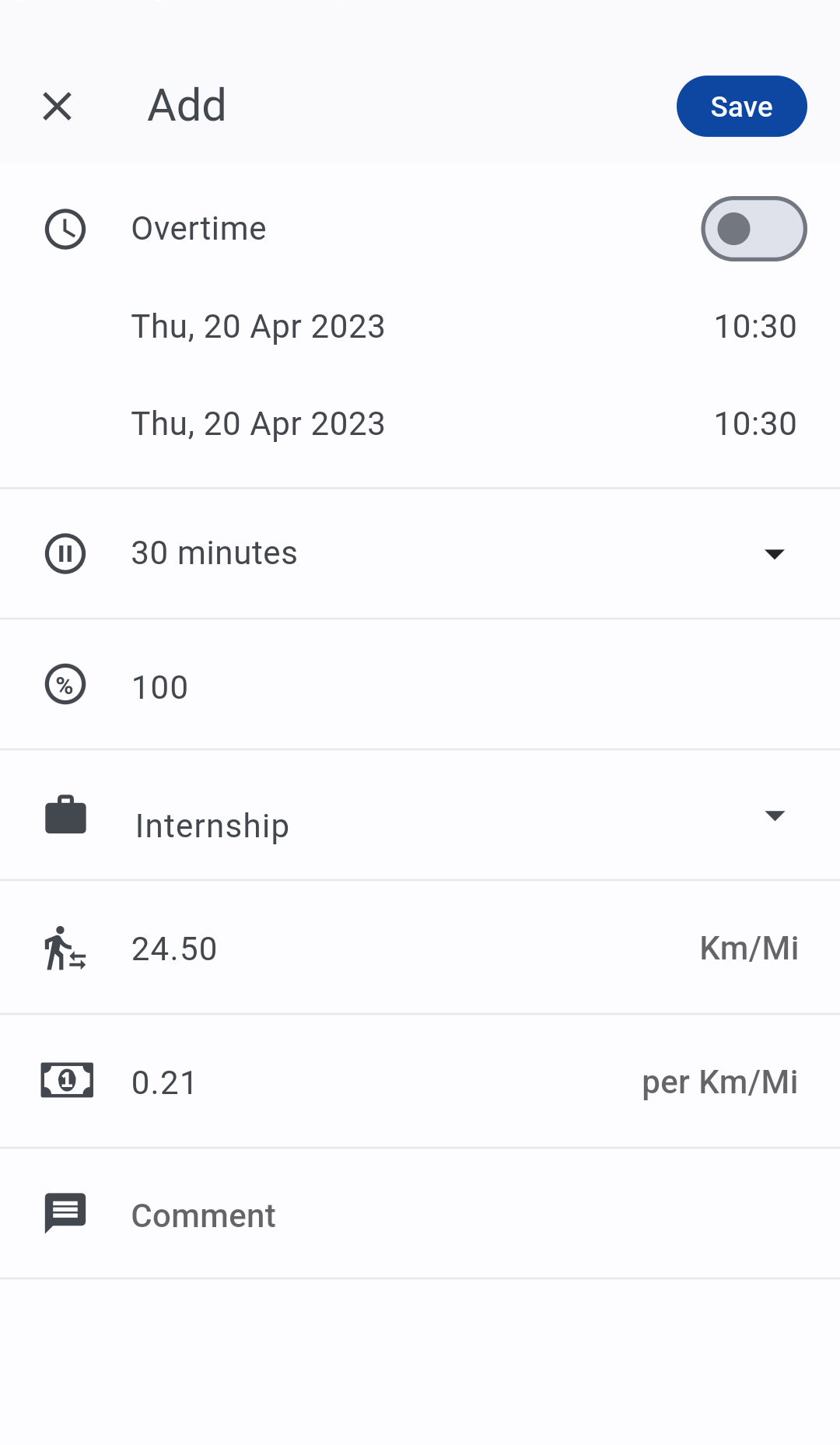Enable the Overtime switch
The width and height of the screenshot is (840, 1445).
pyautogui.click(x=754, y=229)
